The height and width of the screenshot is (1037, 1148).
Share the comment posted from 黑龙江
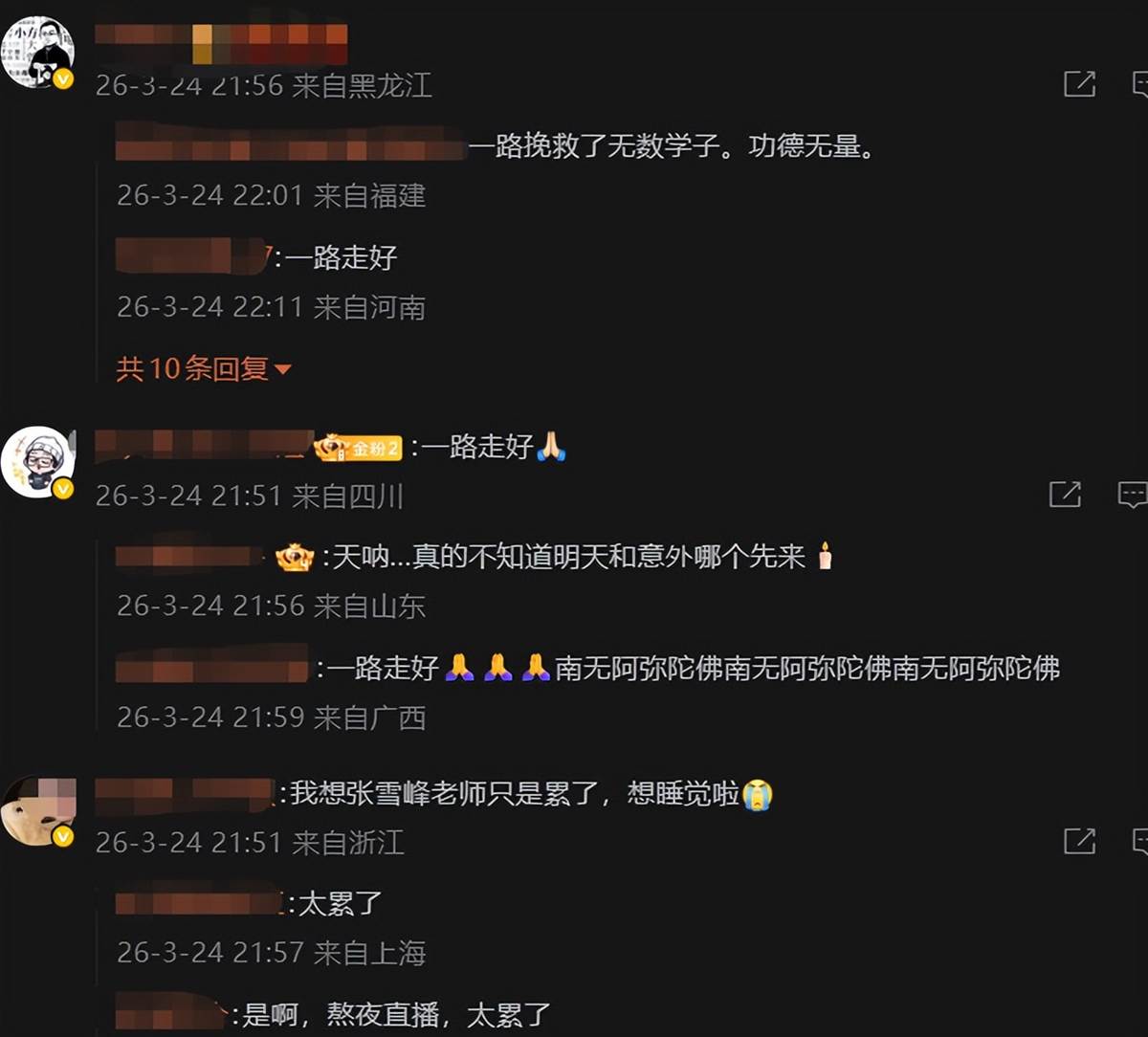pyautogui.click(x=1079, y=84)
